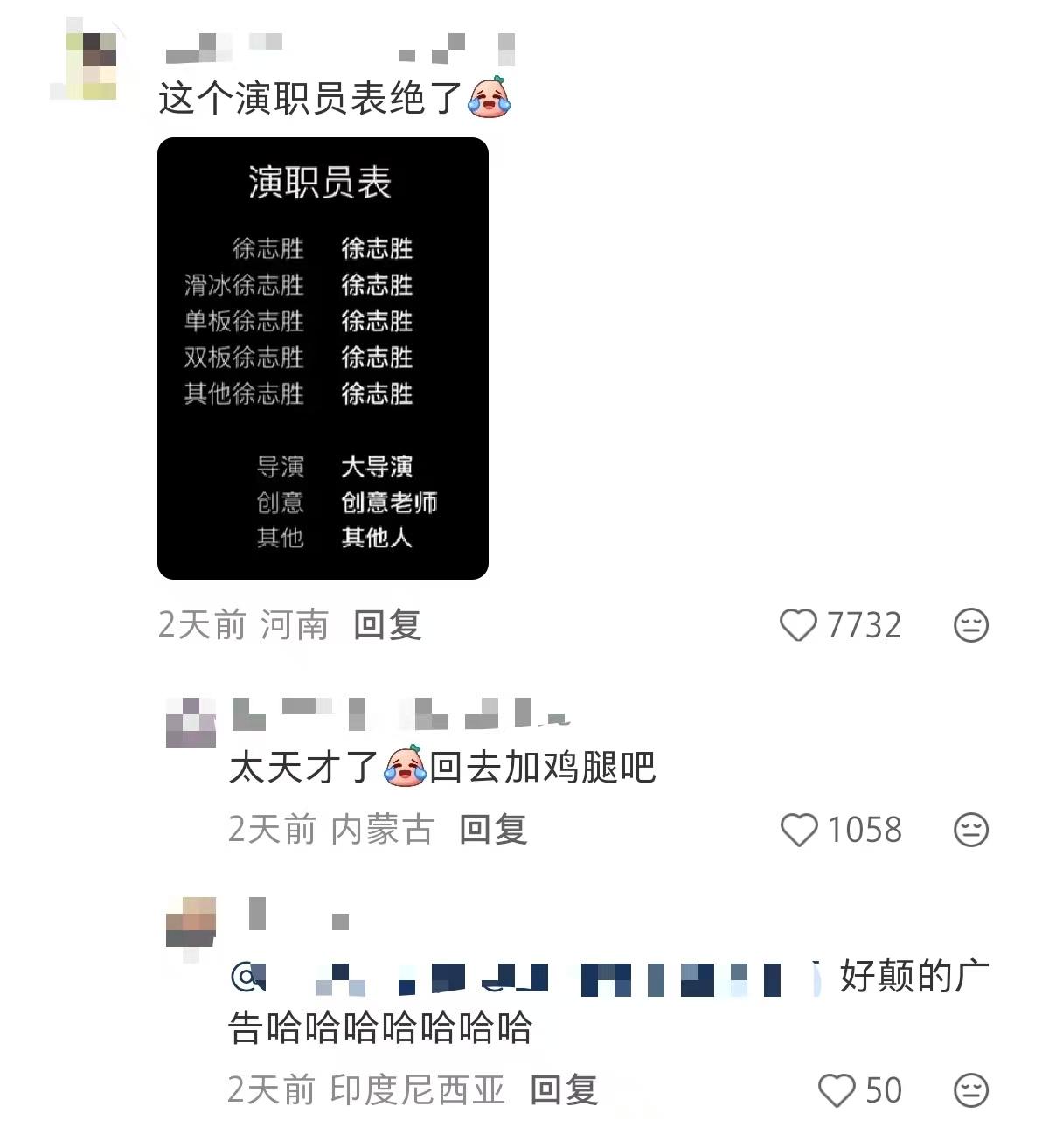Viewport: 1049px width, 1148px height.
Task: Reply to the 好颠的广告 comment
Action: coord(564,1089)
